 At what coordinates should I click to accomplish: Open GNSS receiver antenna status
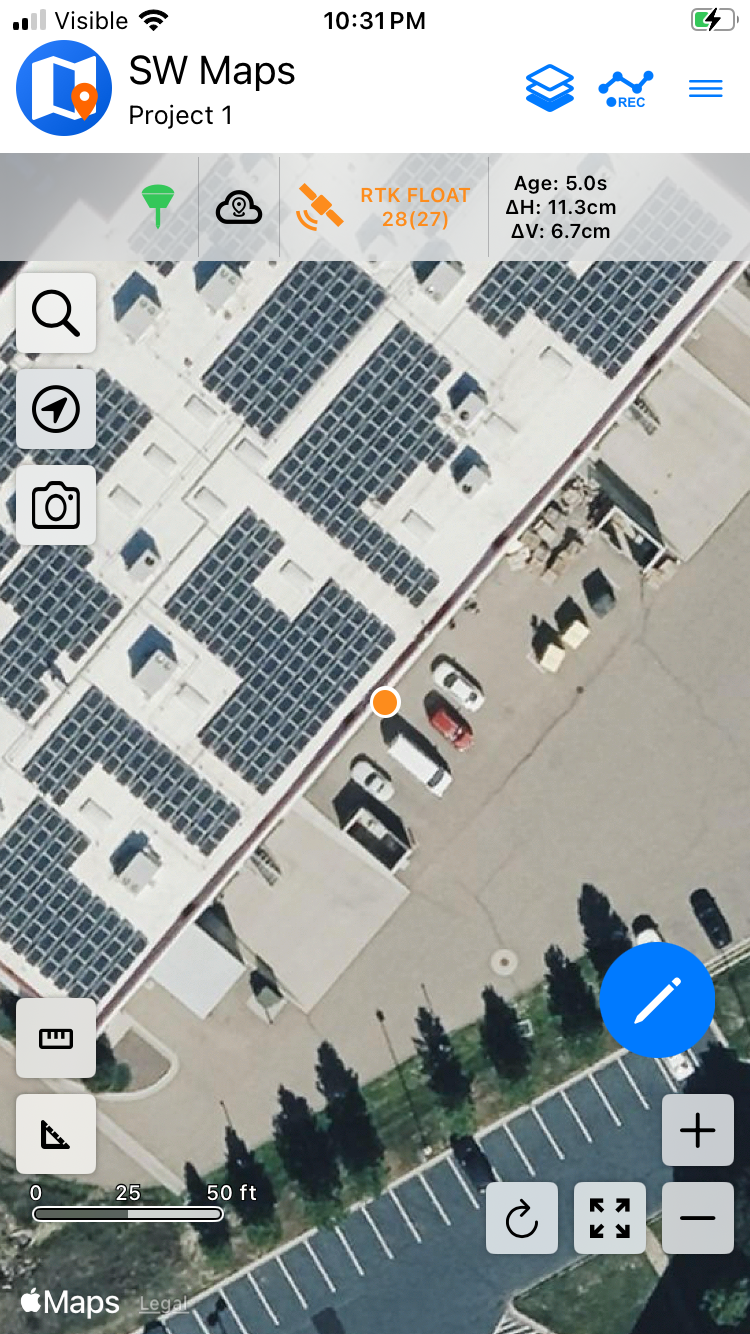click(x=157, y=207)
